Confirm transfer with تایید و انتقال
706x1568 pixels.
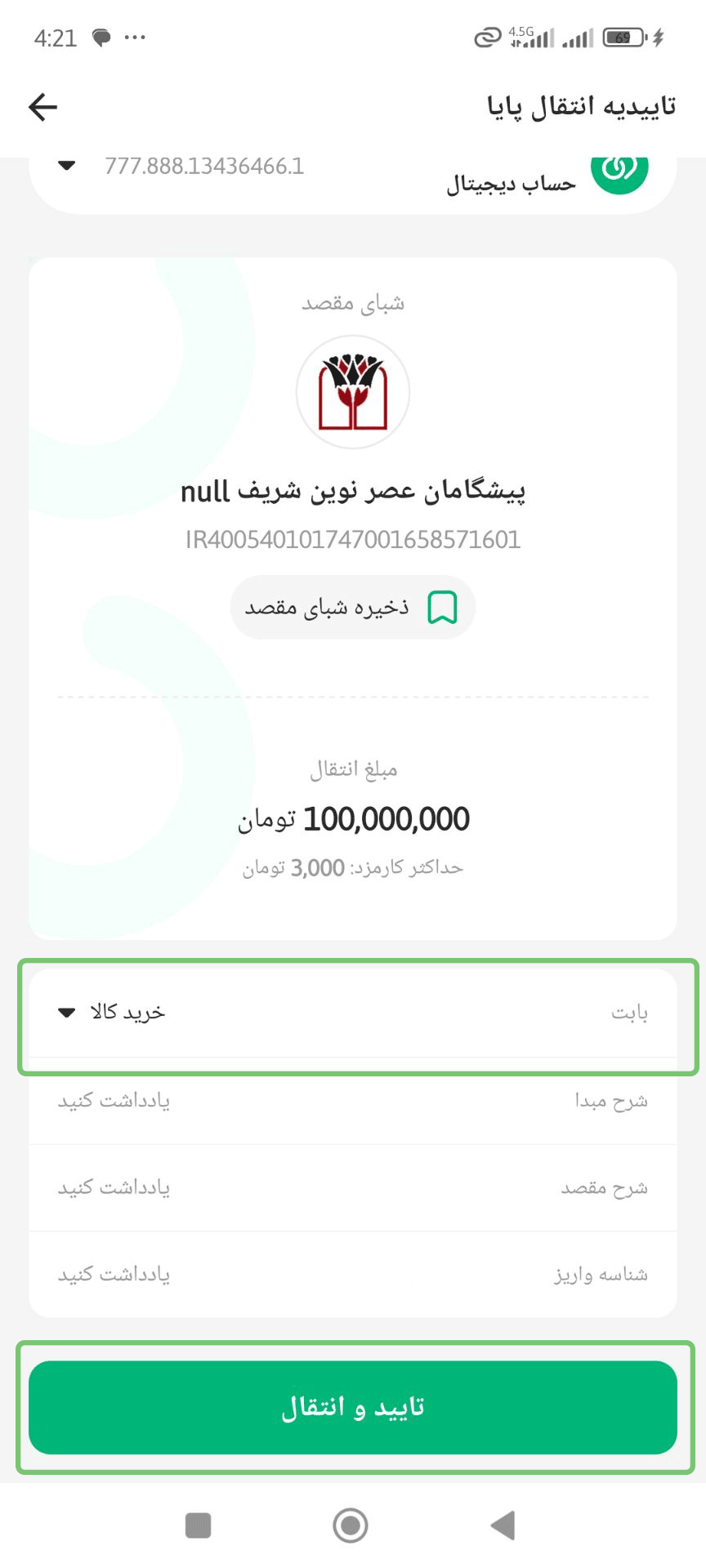tap(353, 1407)
